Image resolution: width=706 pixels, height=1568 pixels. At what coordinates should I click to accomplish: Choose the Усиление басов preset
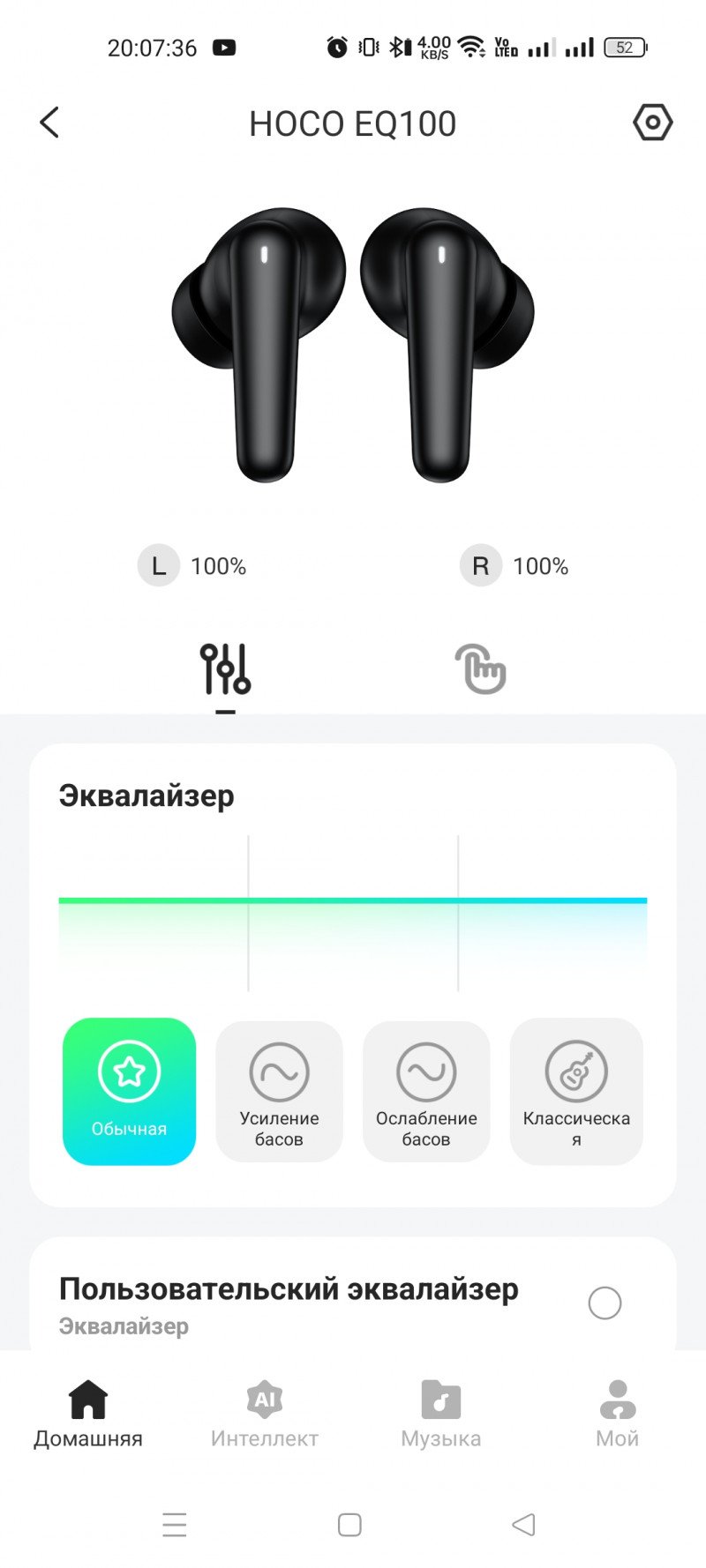(279, 1091)
